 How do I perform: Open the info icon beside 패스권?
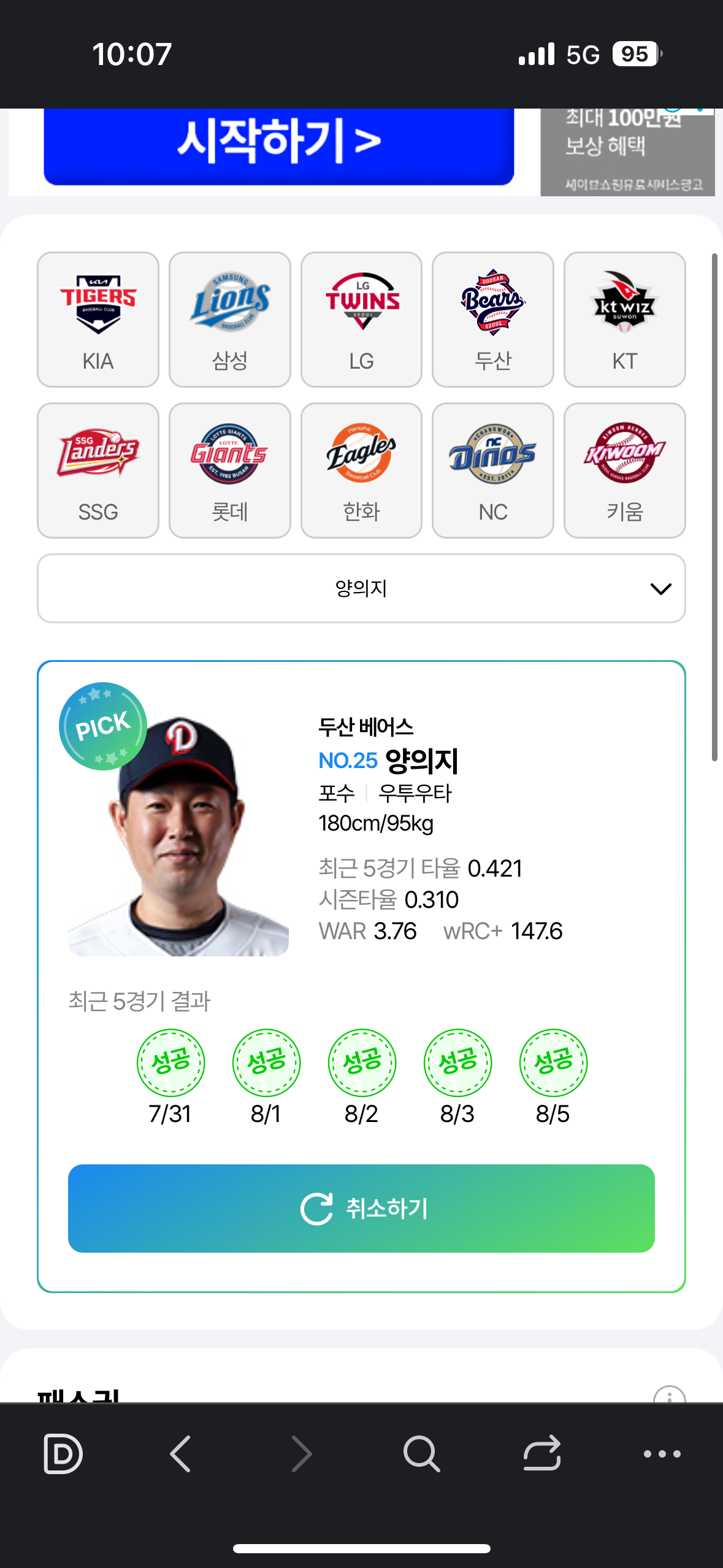669,1395
